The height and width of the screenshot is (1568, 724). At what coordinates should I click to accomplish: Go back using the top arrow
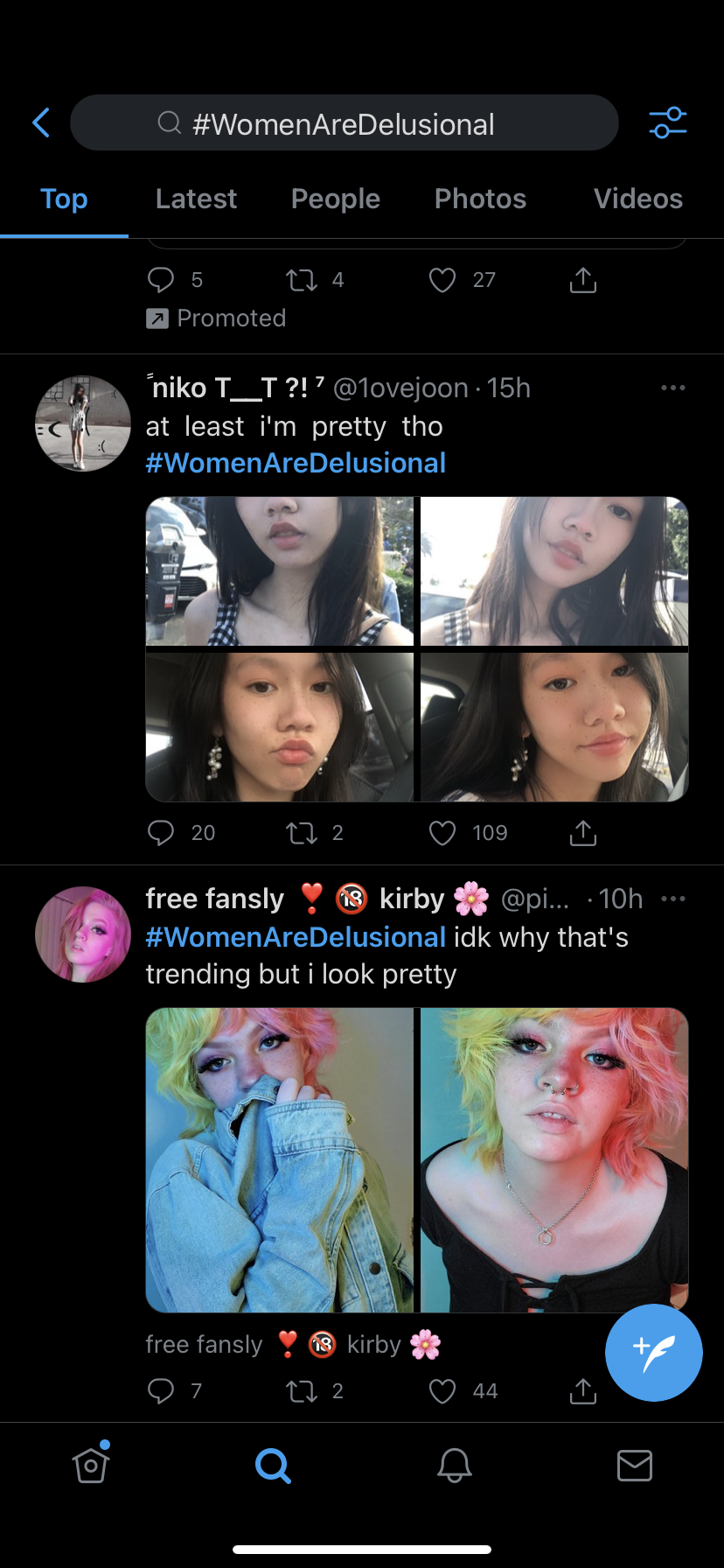pos(40,123)
